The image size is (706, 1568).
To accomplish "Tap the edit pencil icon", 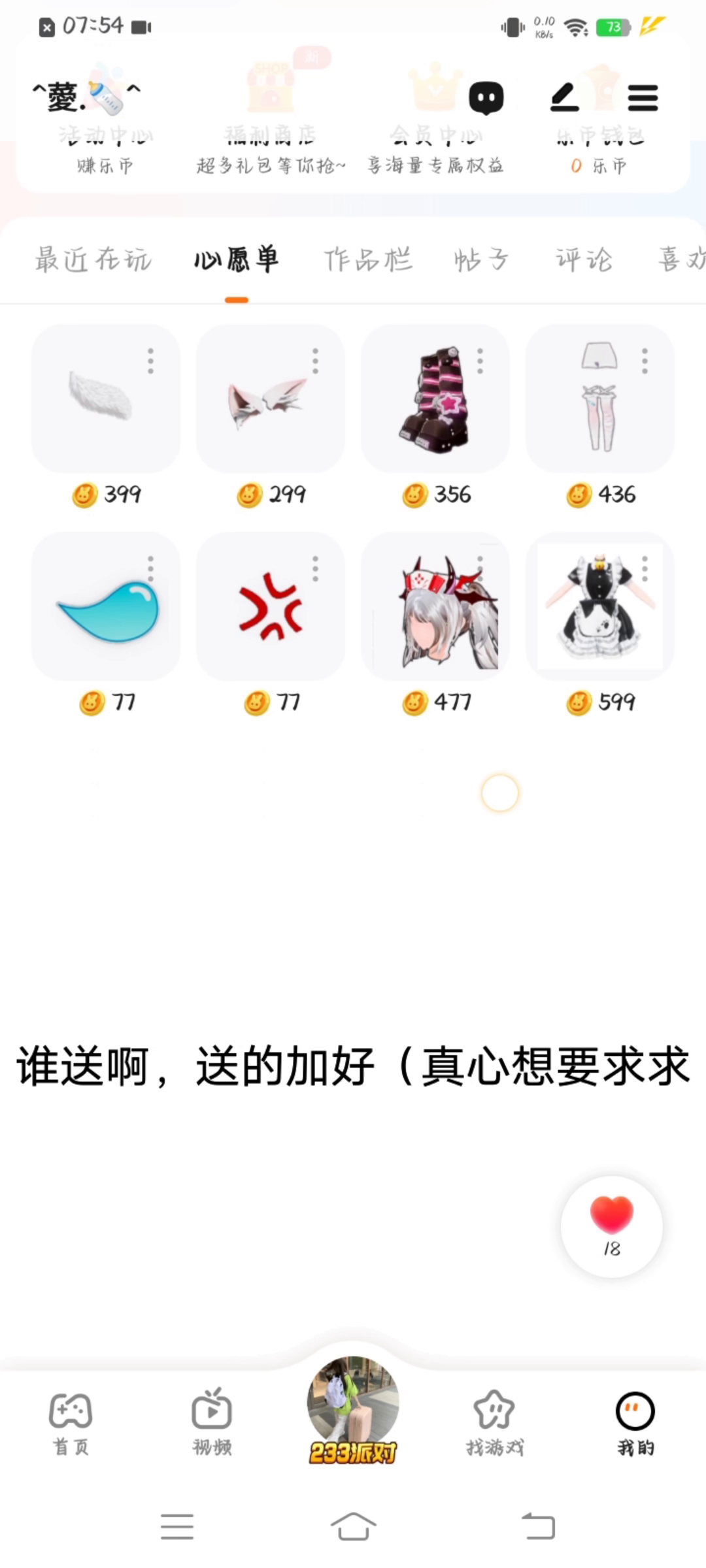I will tap(565, 98).
